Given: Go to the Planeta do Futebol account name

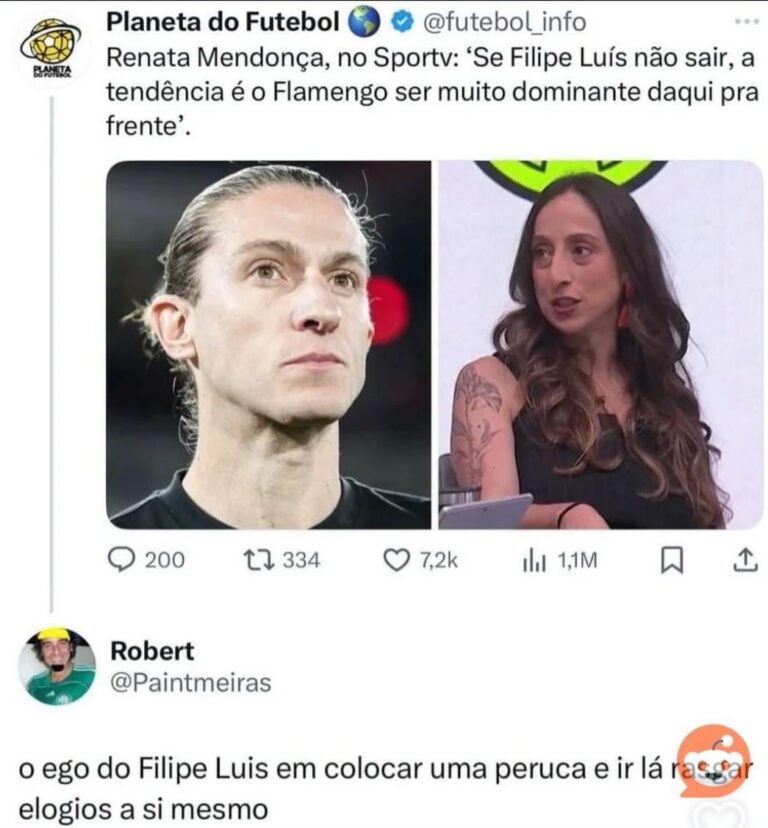Looking at the screenshot, I should 228,20.
